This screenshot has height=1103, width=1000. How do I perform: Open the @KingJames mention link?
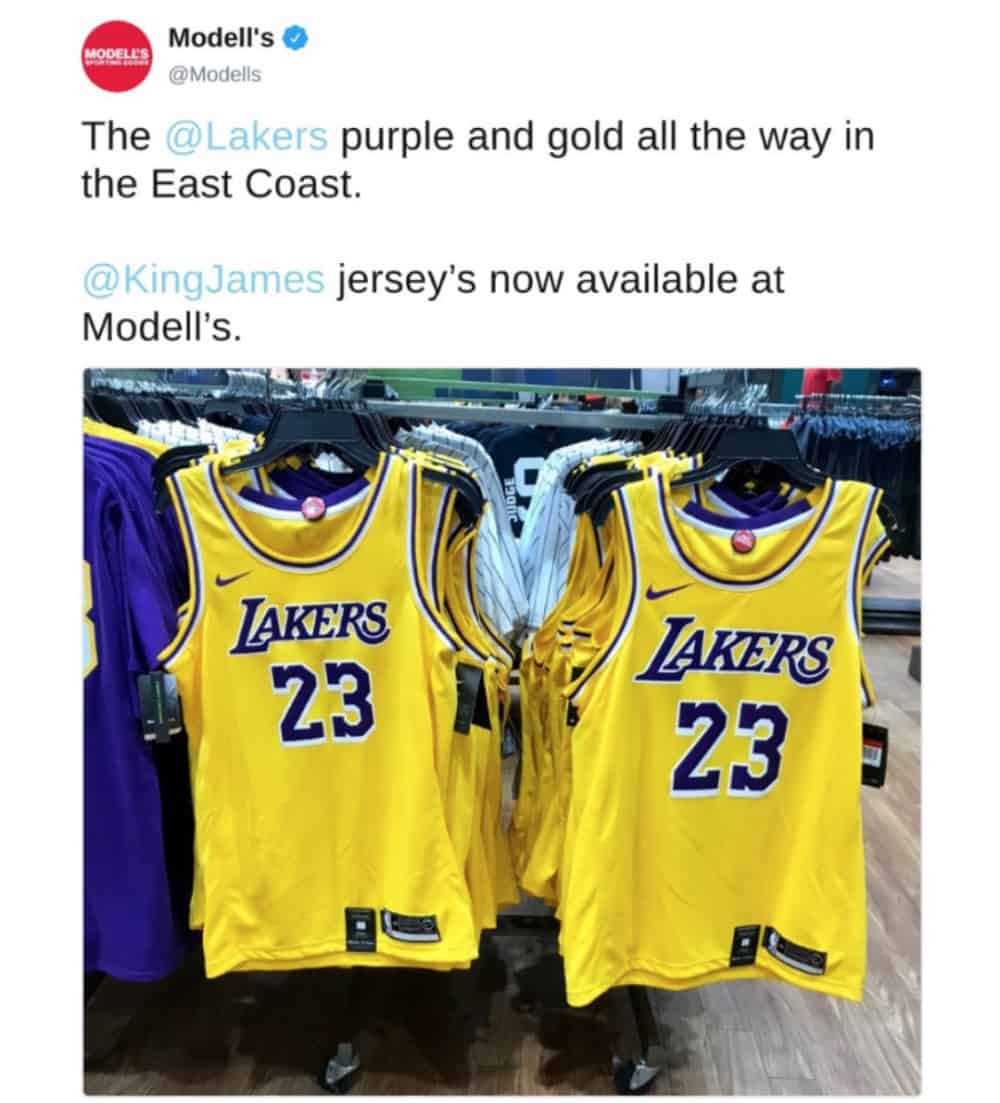(x=203, y=281)
